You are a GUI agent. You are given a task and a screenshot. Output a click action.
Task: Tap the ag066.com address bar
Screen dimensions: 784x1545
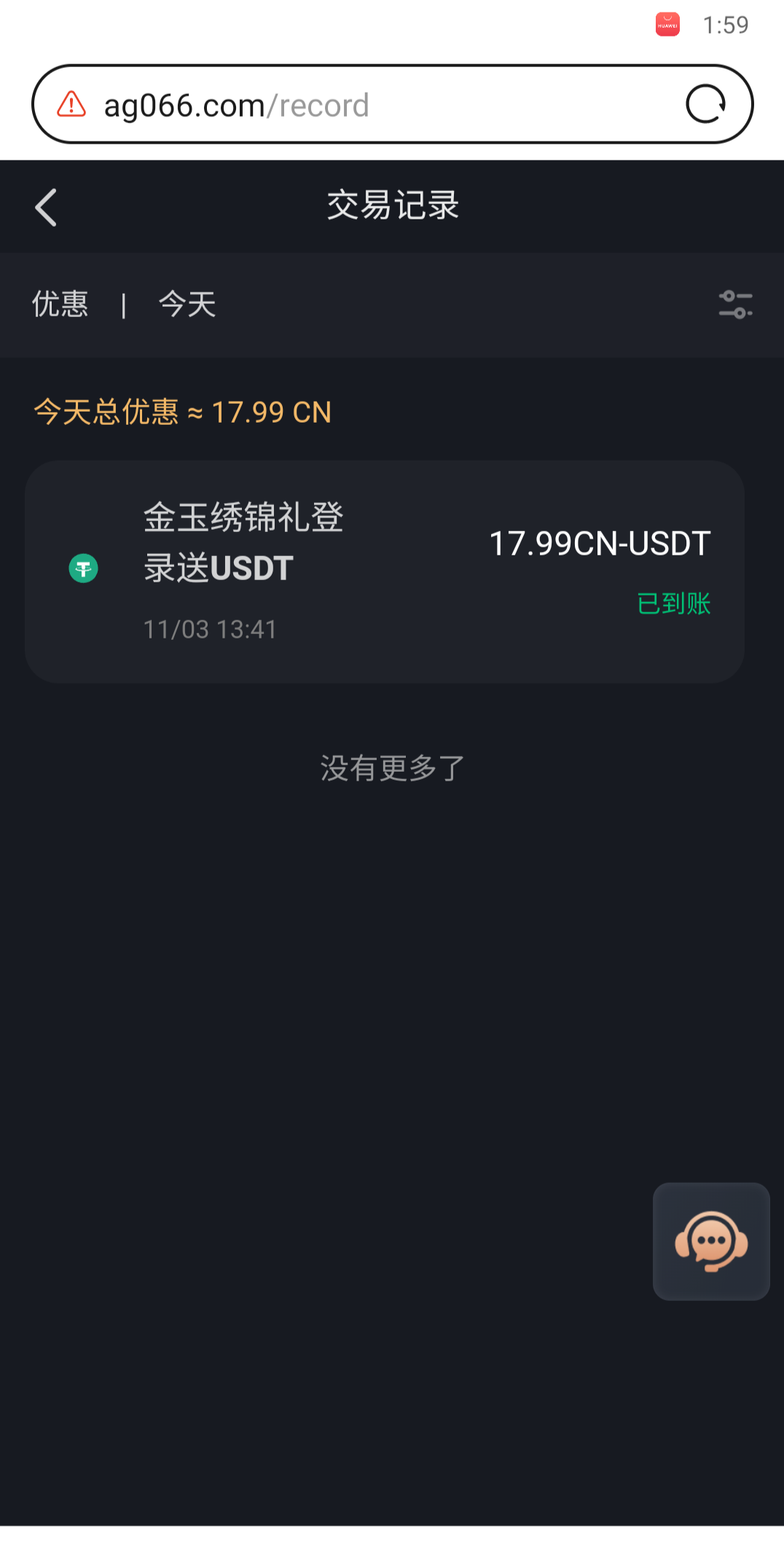364,106
